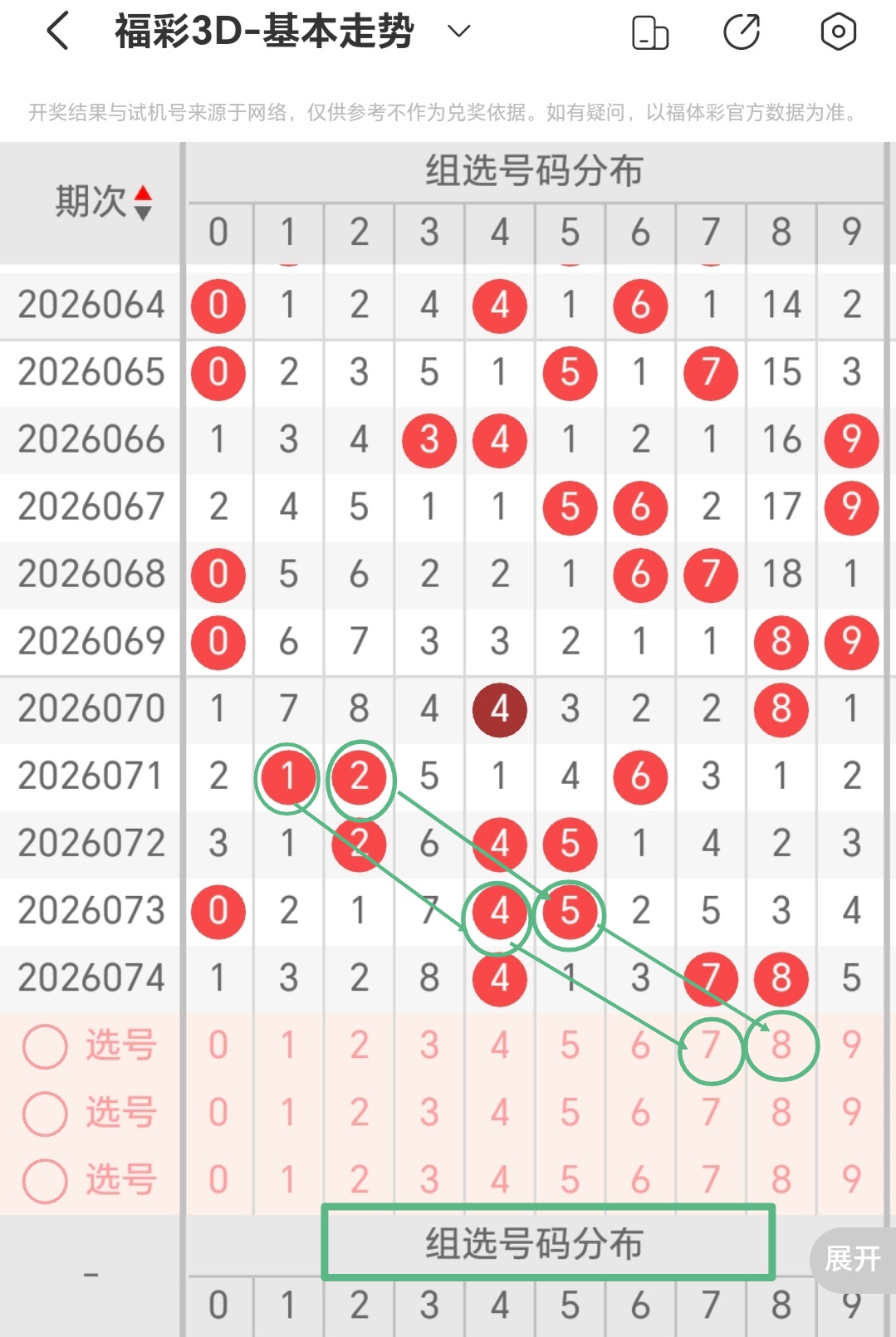Click the split-screen display icon

click(x=650, y=32)
